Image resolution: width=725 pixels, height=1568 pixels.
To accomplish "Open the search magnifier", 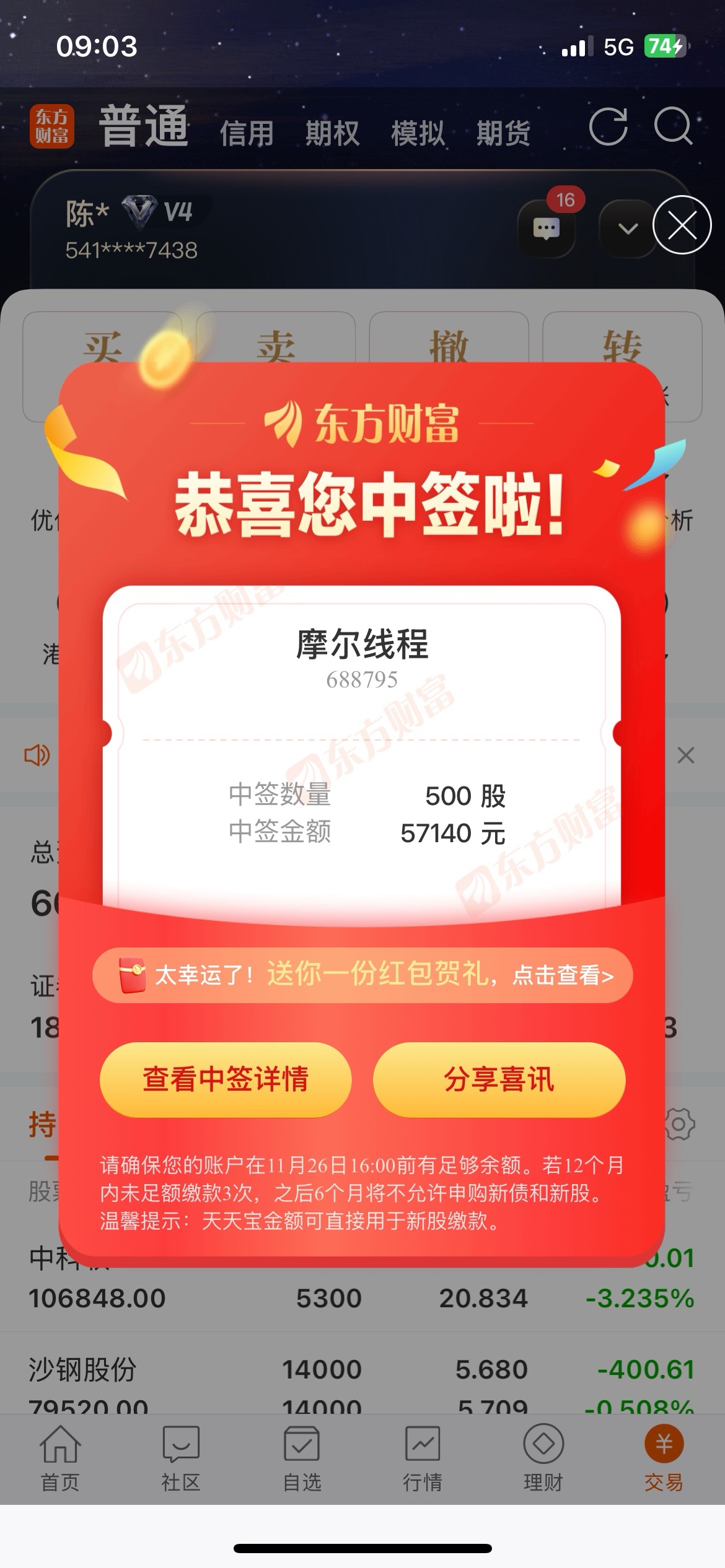I will [x=673, y=126].
